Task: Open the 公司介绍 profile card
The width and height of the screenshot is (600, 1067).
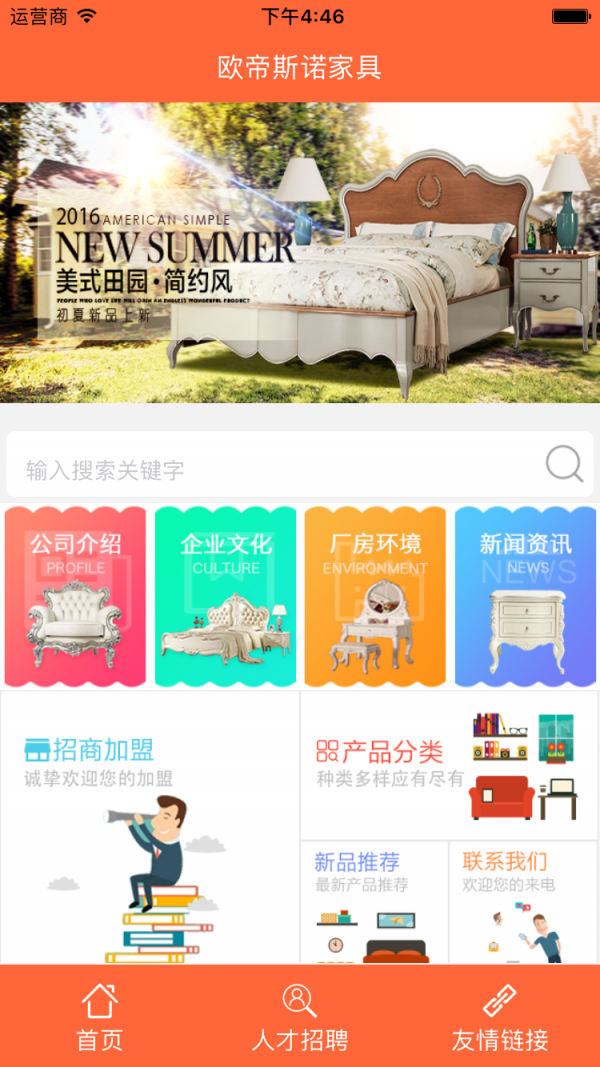Action: point(76,597)
